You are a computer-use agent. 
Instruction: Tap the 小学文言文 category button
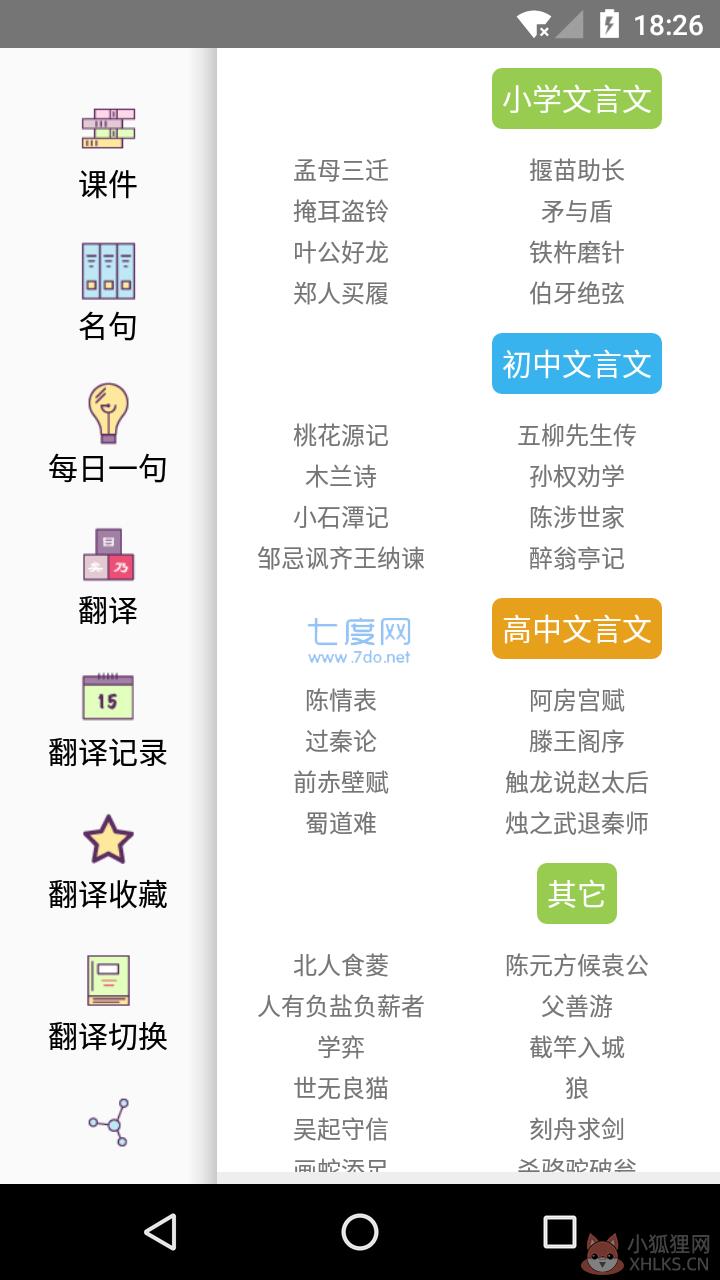coord(577,99)
